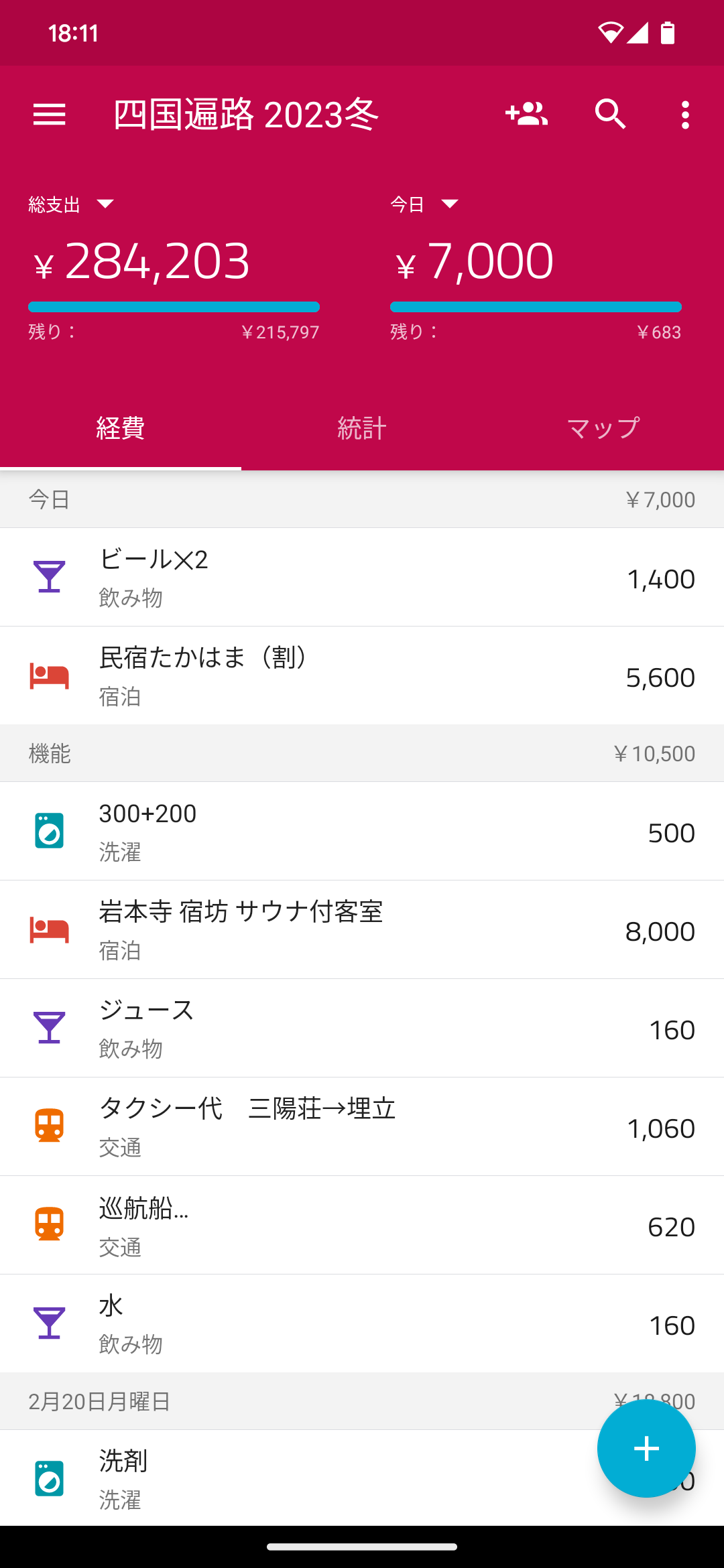
Task: Open the ビール×2 expense
Action: tap(362, 577)
